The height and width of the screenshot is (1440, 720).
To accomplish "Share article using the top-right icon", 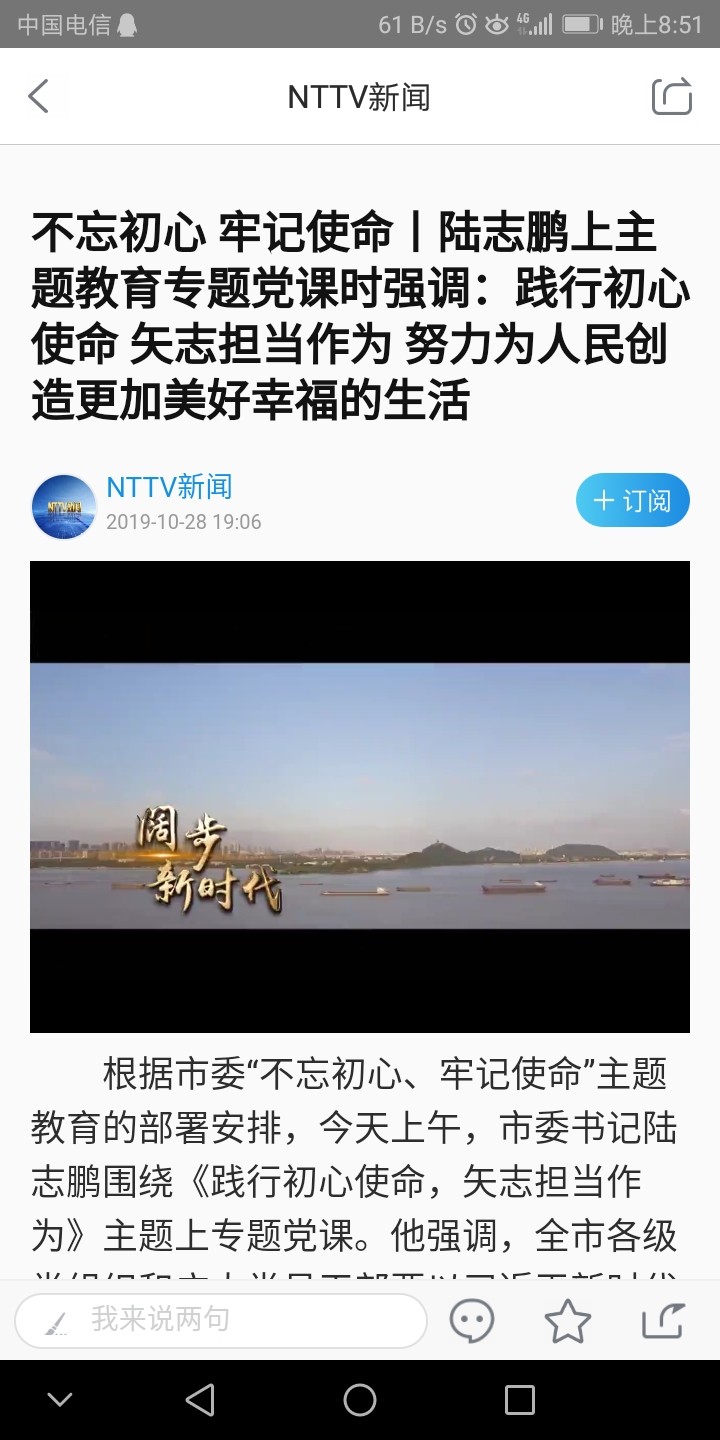I will pyautogui.click(x=672, y=97).
